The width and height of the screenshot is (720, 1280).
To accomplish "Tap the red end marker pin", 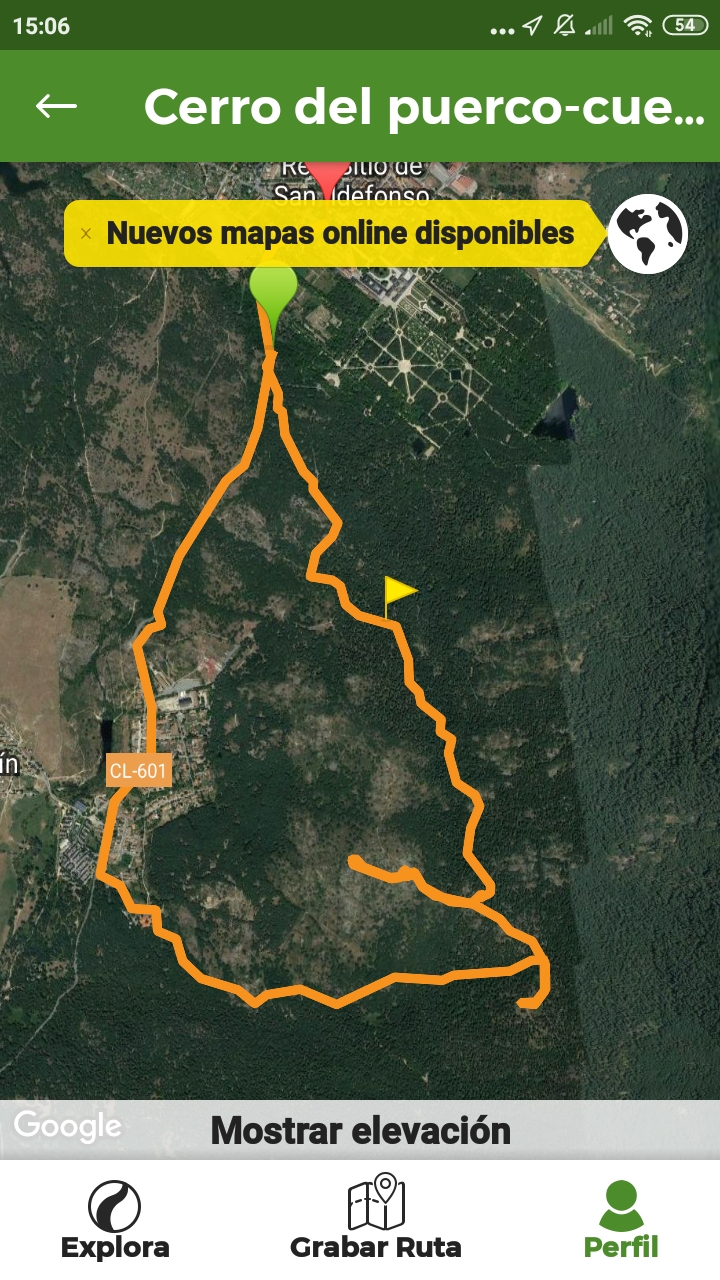I will pyautogui.click(x=327, y=176).
